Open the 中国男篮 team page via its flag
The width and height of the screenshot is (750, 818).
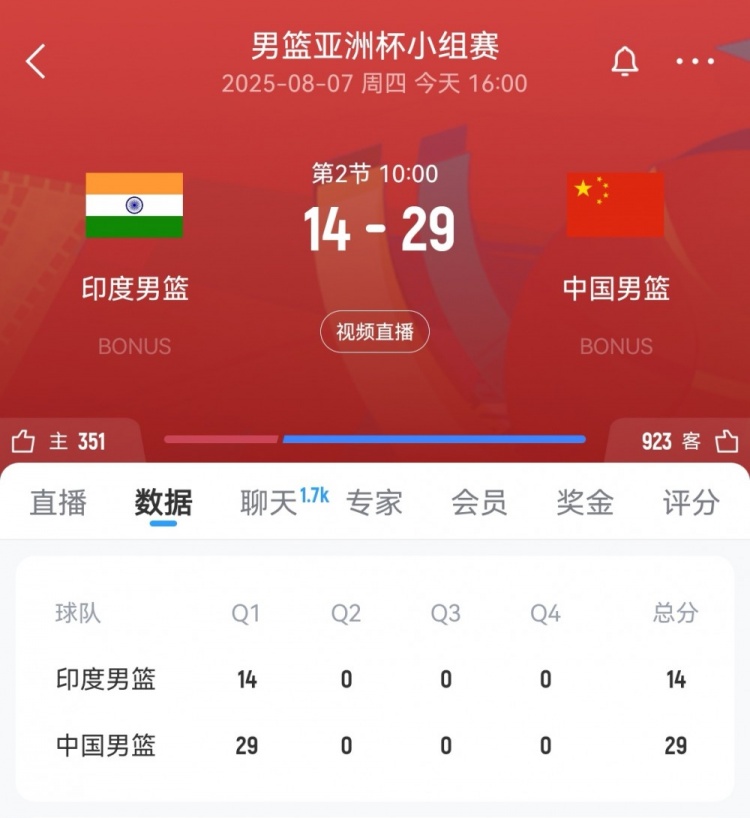[615, 205]
